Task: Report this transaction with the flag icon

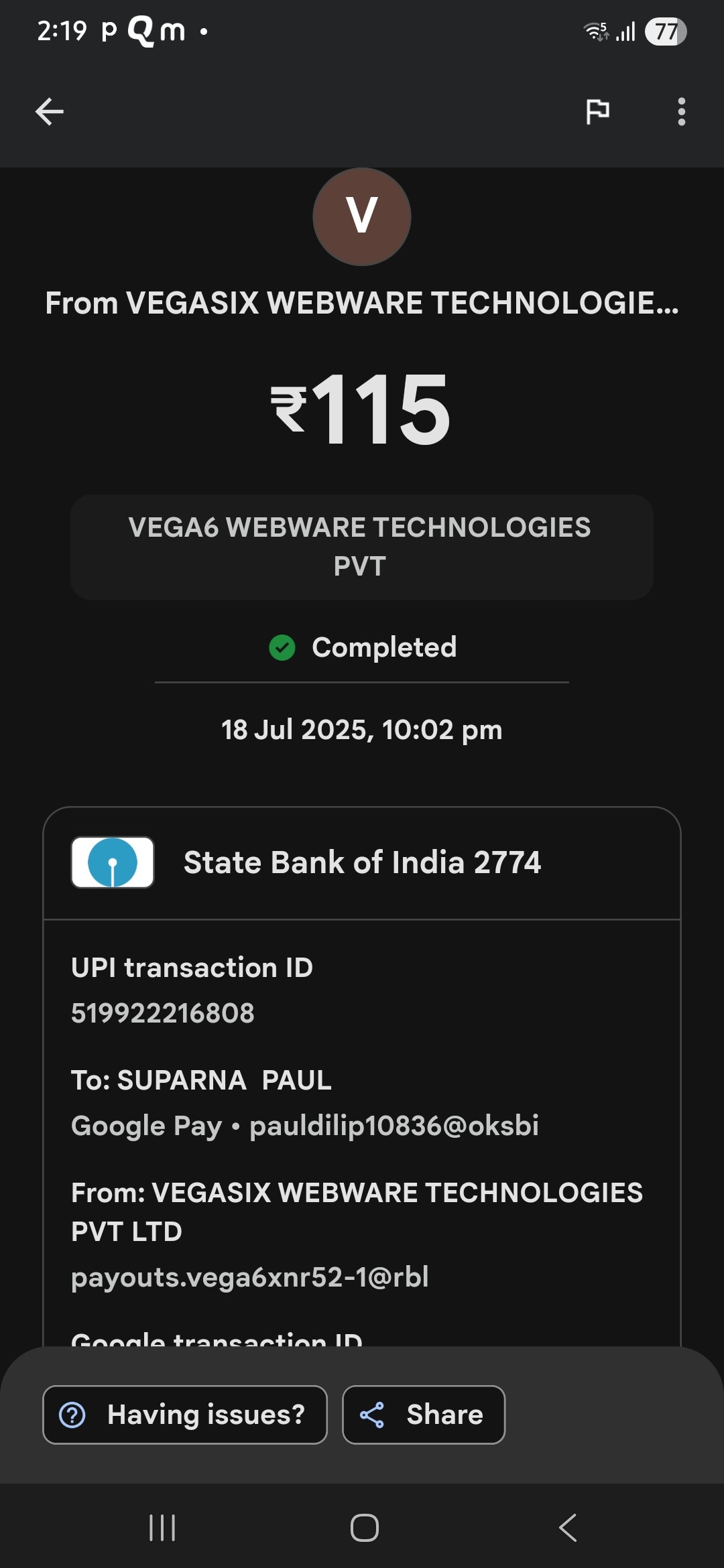Action: (x=597, y=111)
